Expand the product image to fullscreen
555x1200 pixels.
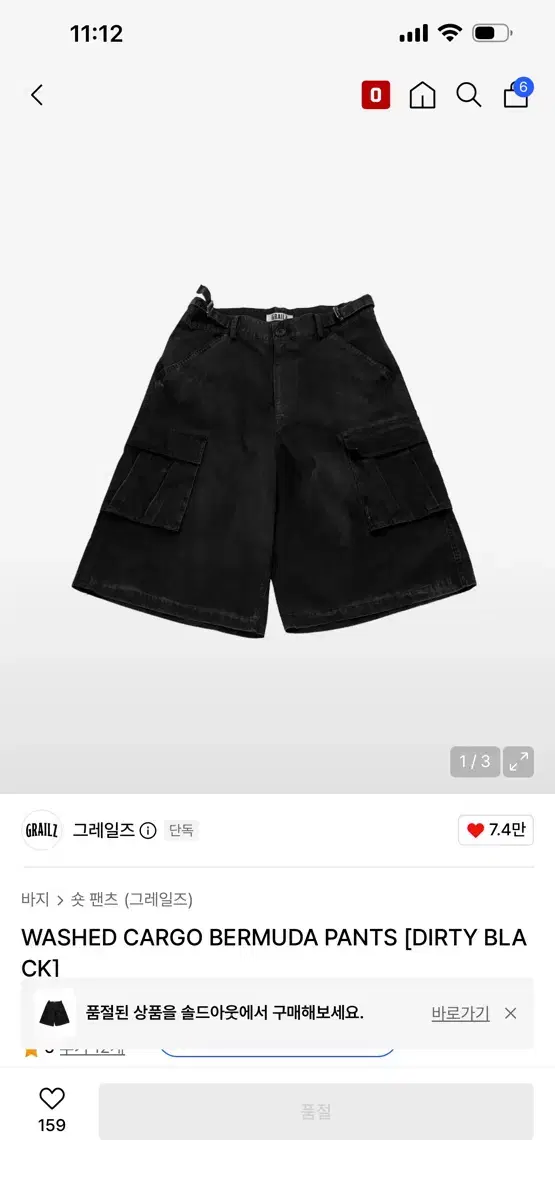coord(518,762)
